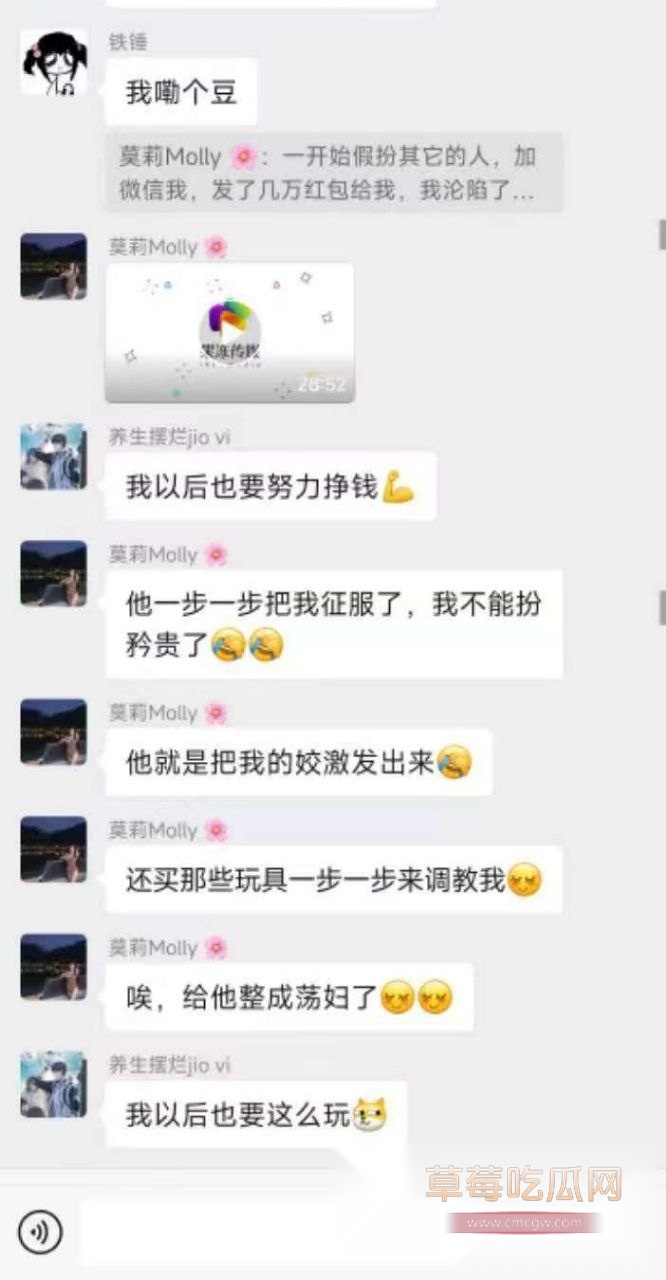The image size is (666, 1280).
Task: Open 铁锤's profile avatar
Action: (54, 62)
